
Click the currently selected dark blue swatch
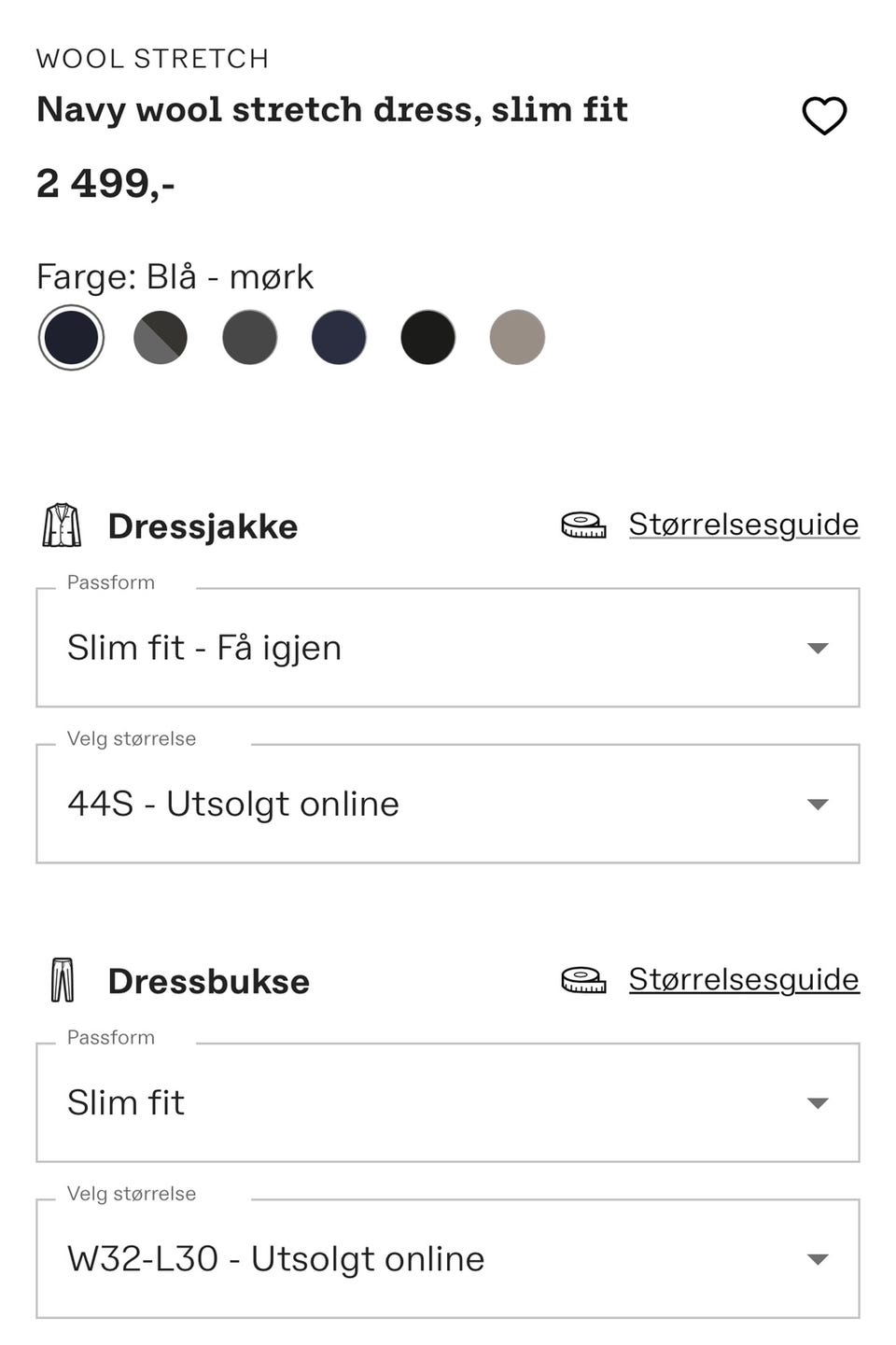tap(71, 337)
